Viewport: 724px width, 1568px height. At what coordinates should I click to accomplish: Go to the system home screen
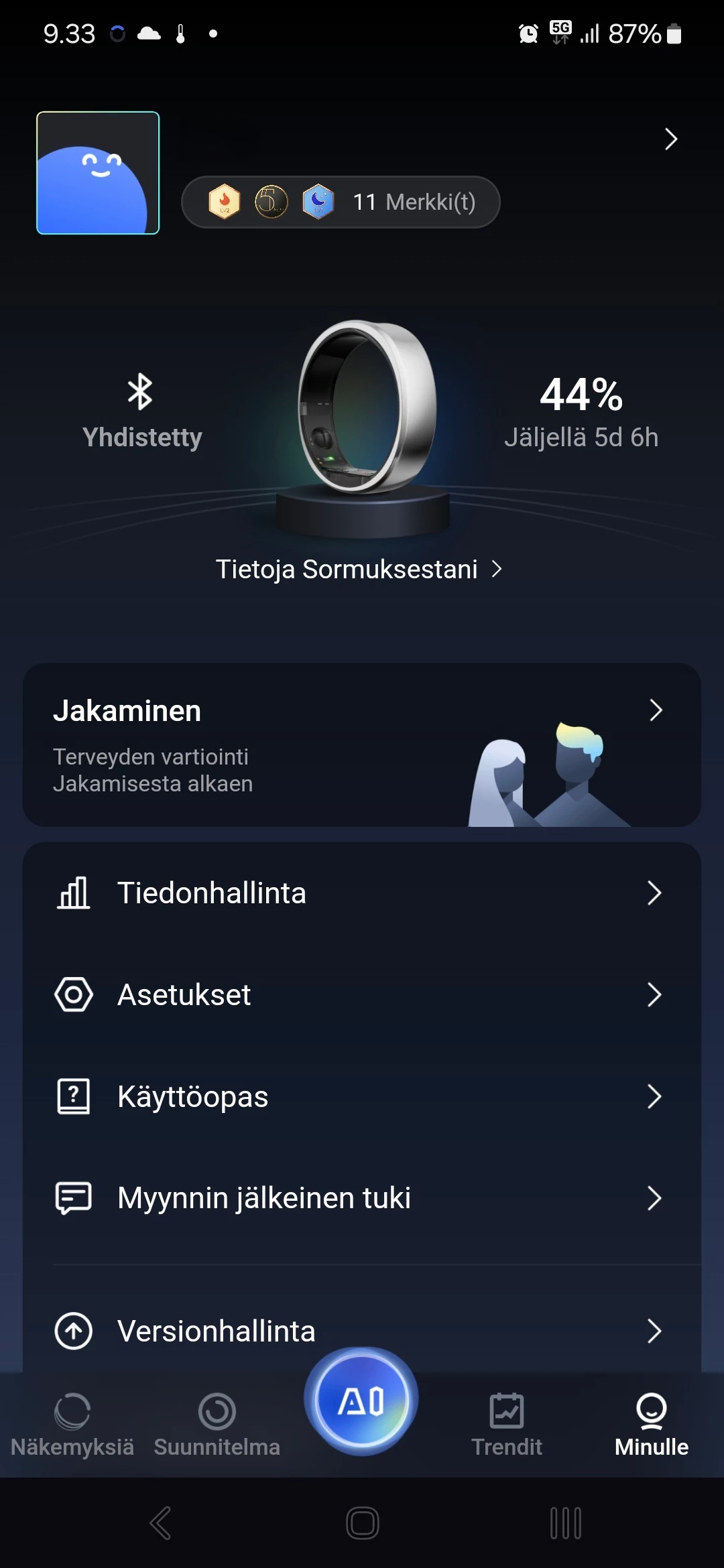pyautogui.click(x=362, y=1523)
